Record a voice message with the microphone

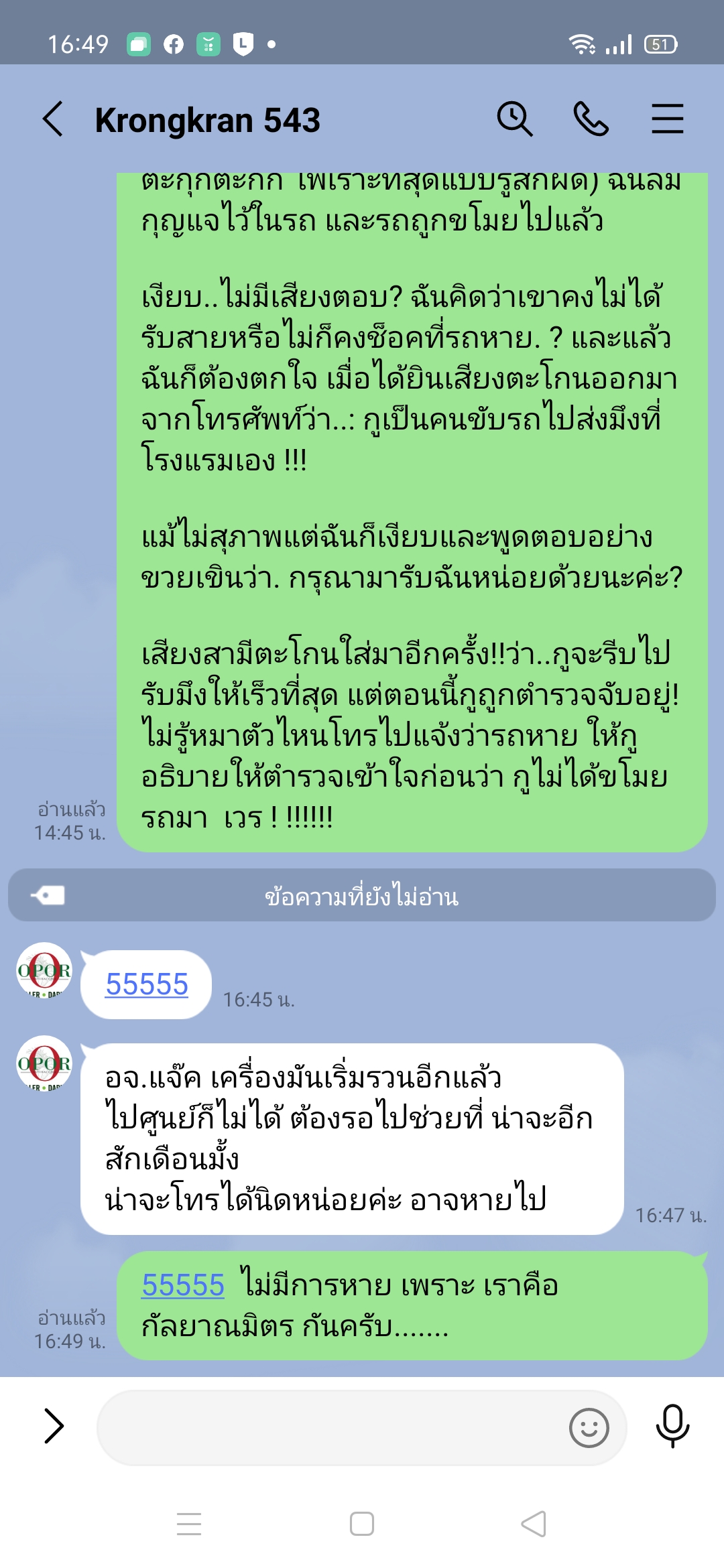click(672, 1425)
